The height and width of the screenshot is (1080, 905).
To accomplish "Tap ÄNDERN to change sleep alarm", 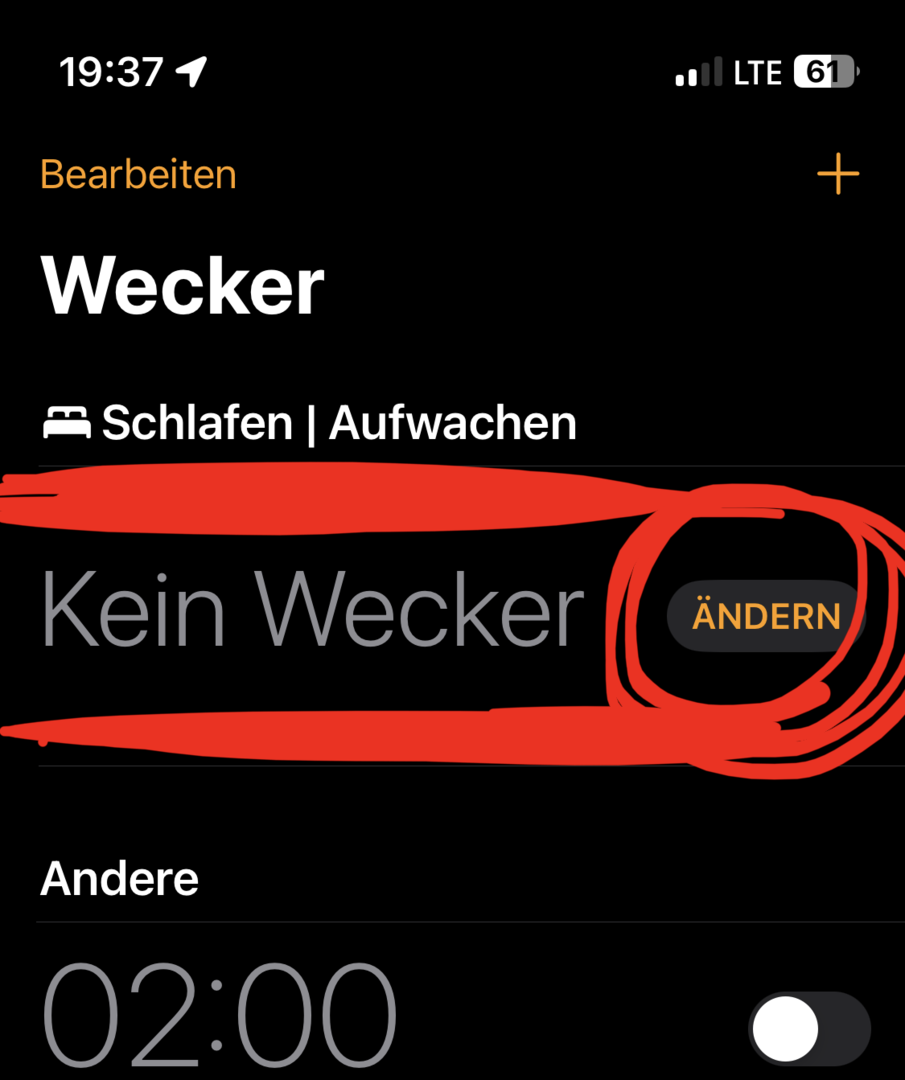I will pos(765,616).
